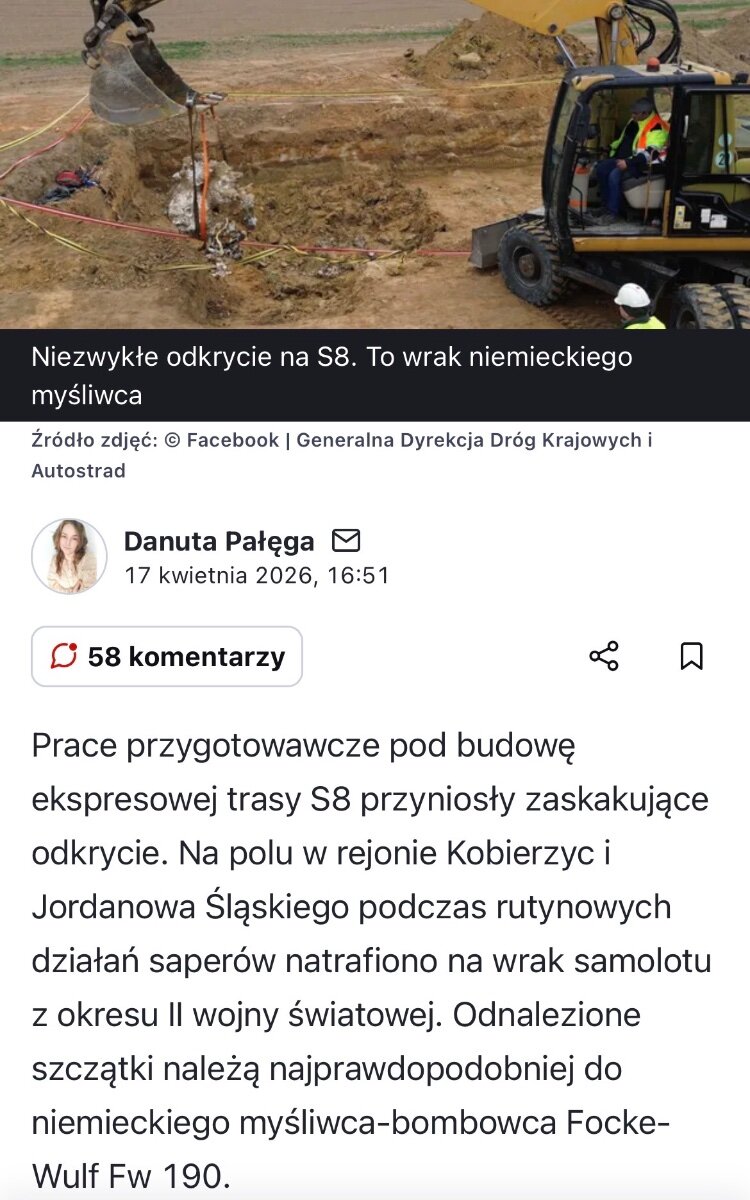Tap the envelope icon next to the author
Image resolution: width=750 pixels, height=1200 pixels.
click(x=346, y=541)
